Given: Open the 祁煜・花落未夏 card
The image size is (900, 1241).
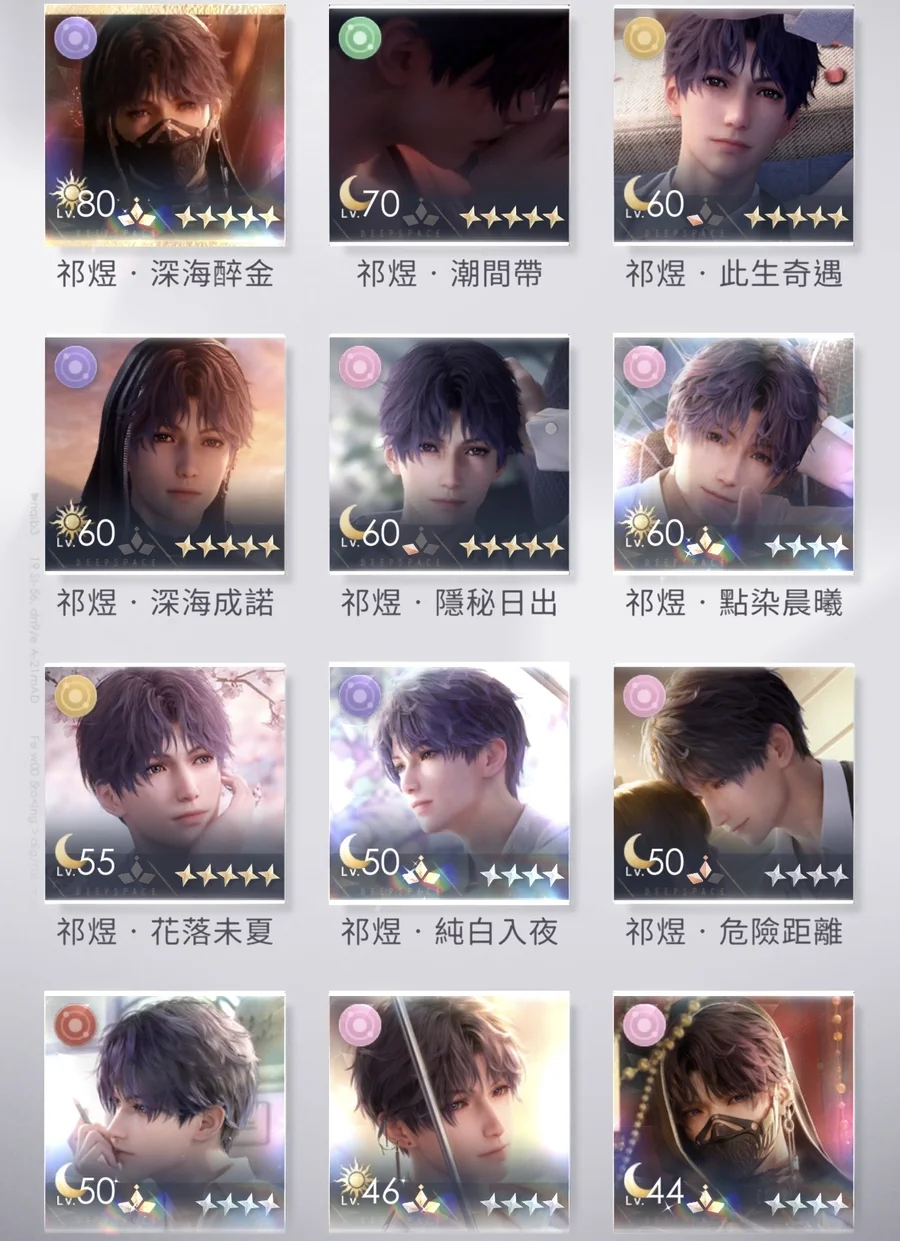Looking at the screenshot, I should tap(165, 783).
